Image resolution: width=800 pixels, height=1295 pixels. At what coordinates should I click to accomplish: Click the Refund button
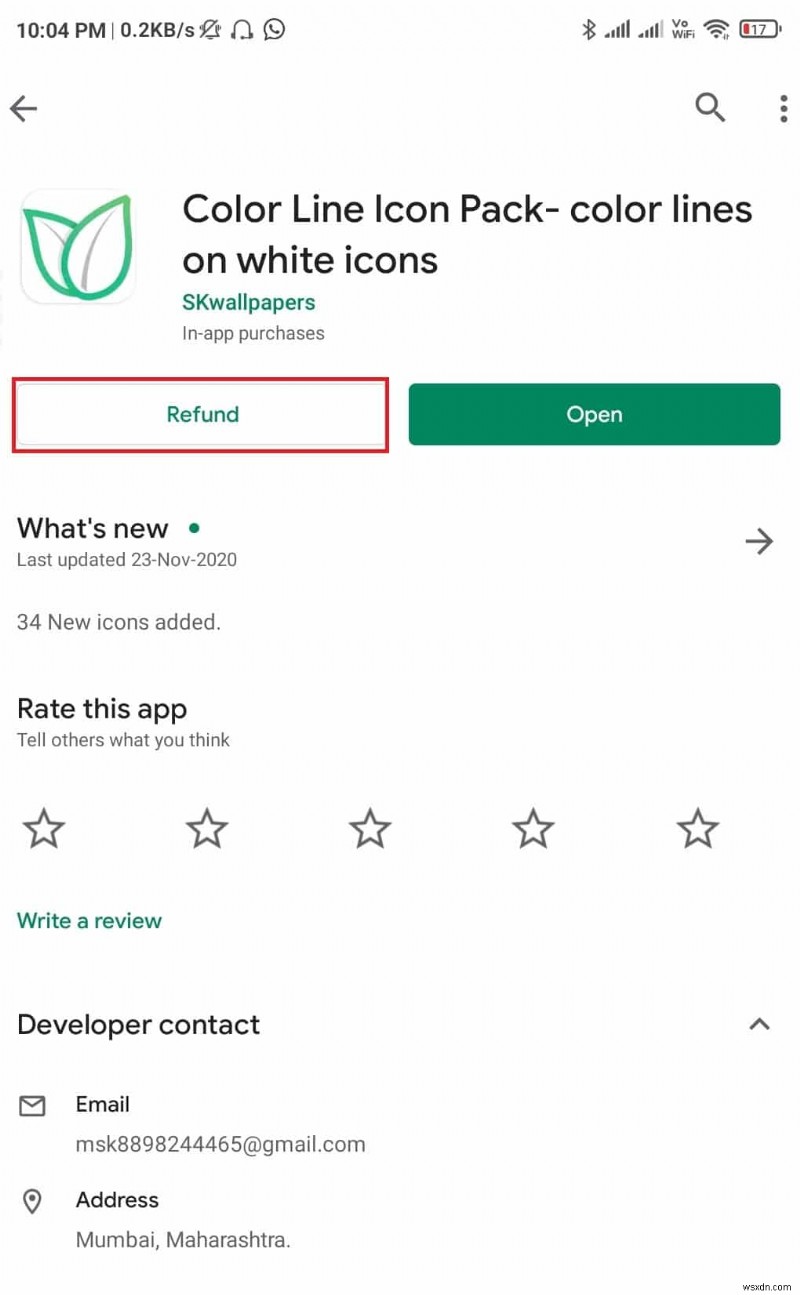point(201,414)
